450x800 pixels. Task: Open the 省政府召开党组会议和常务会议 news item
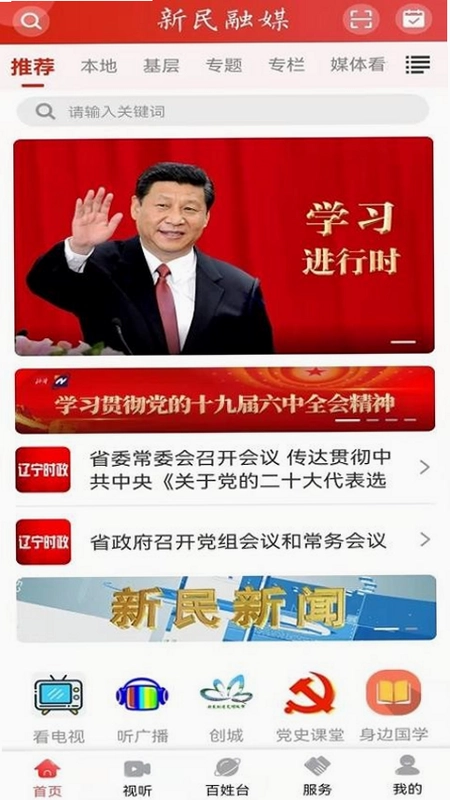pyautogui.click(x=224, y=541)
